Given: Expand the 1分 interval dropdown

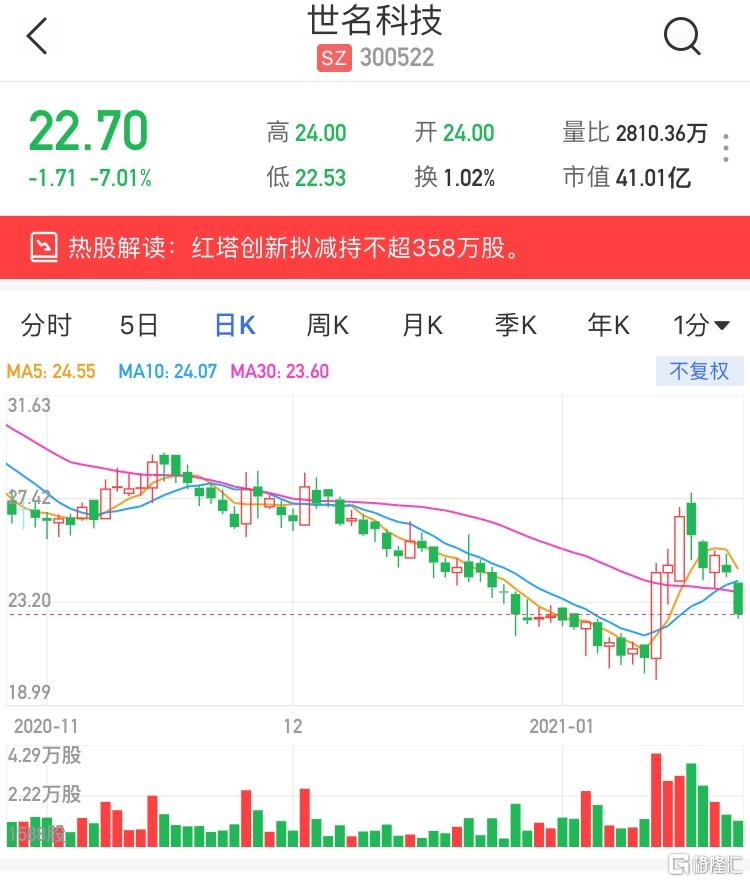Looking at the screenshot, I should (701, 325).
